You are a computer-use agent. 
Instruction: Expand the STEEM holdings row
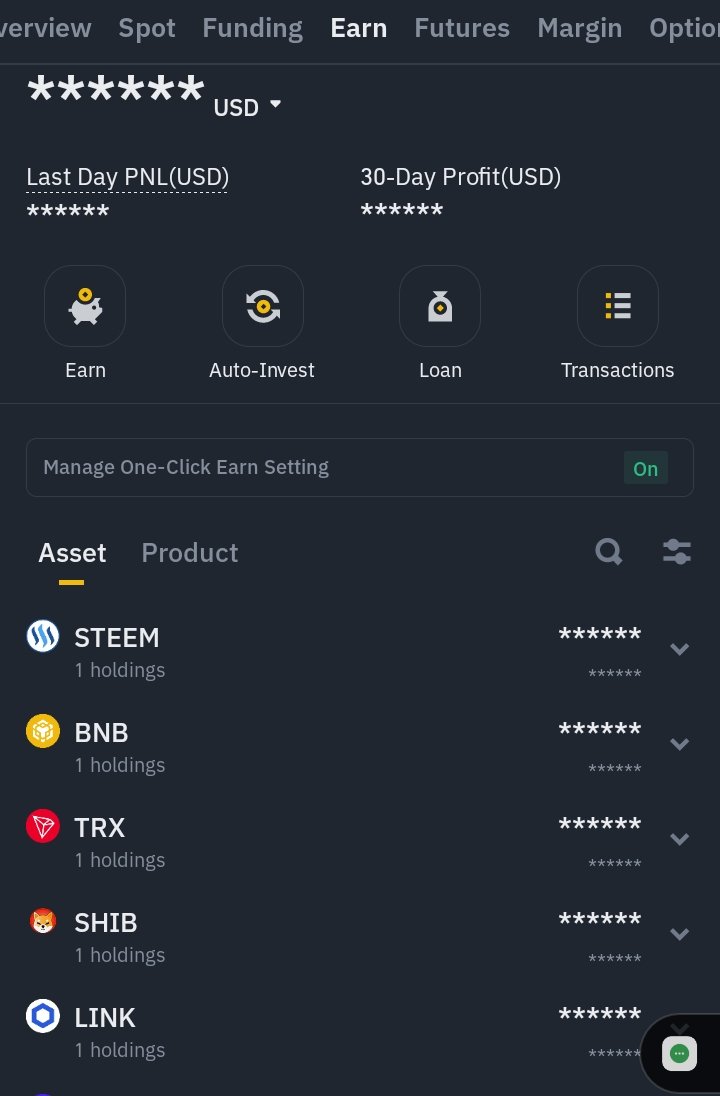coord(679,650)
